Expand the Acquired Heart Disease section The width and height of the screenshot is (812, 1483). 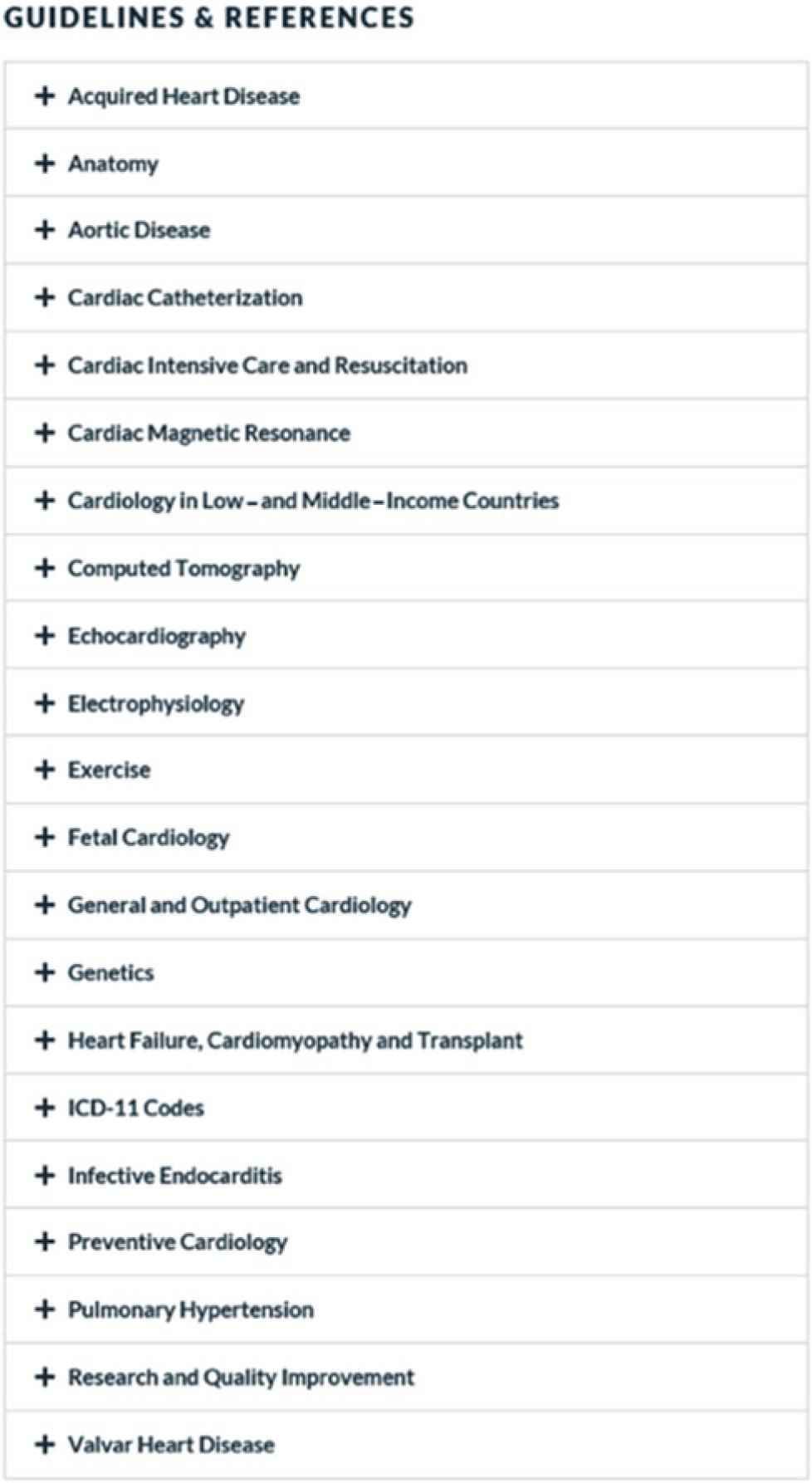[183, 96]
